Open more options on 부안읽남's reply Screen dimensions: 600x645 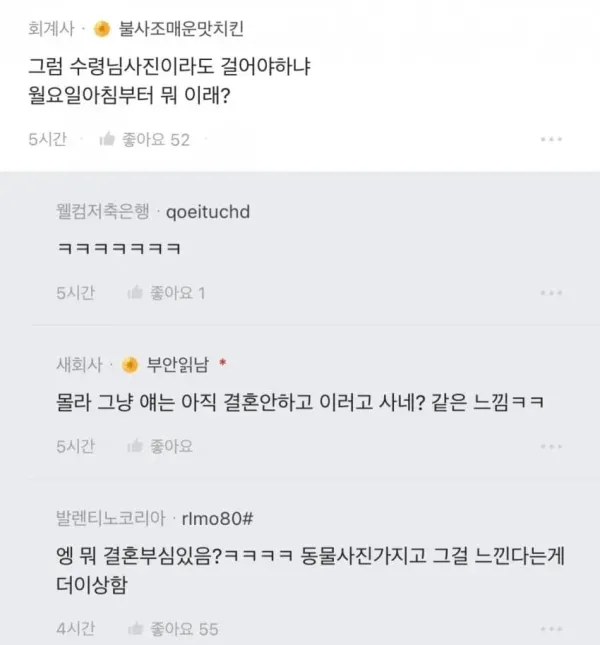pos(551,446)
